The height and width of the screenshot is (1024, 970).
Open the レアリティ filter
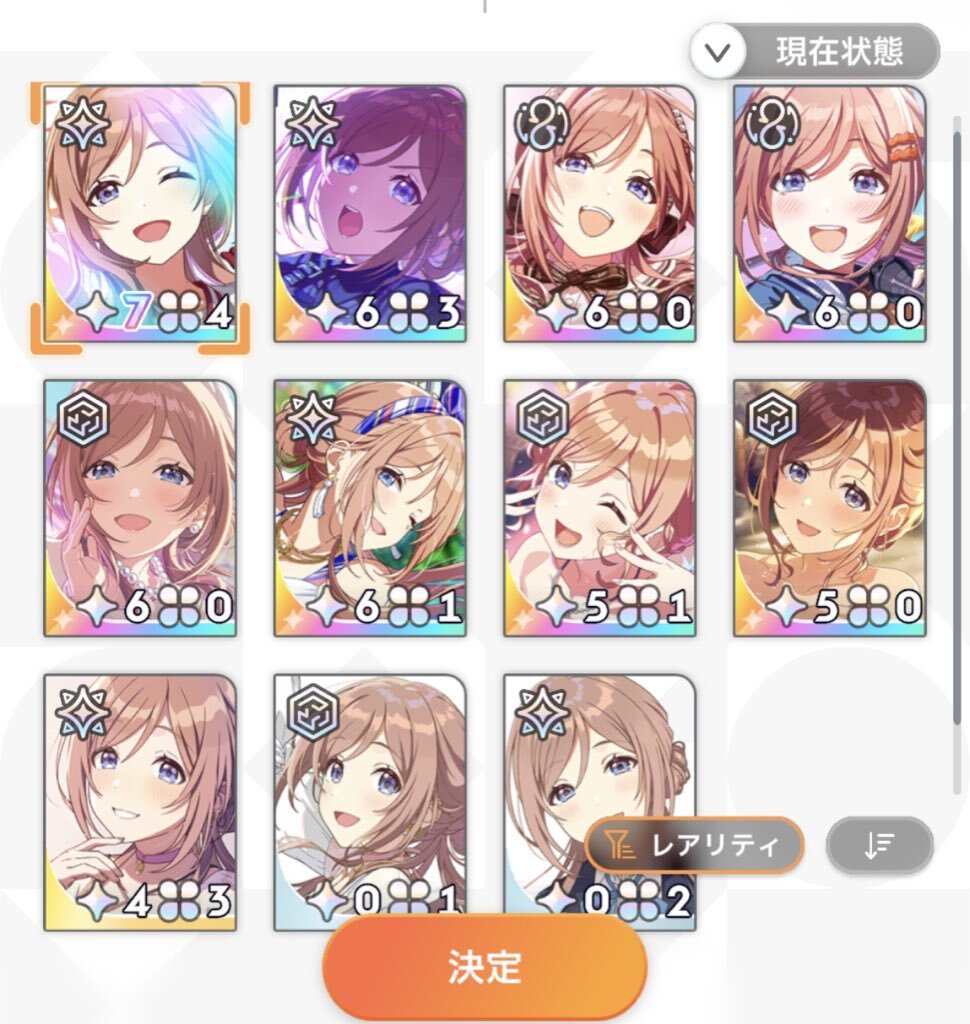695,846
